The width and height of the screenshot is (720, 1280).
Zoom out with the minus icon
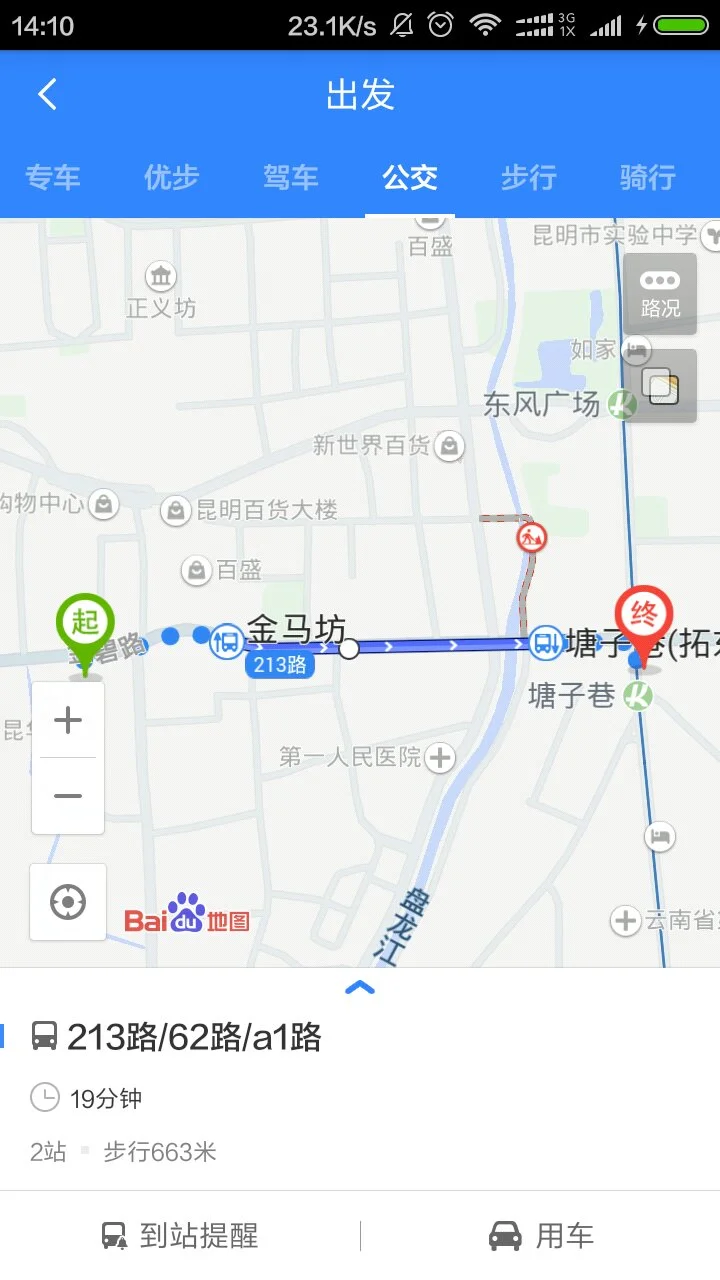click(67, 795)
